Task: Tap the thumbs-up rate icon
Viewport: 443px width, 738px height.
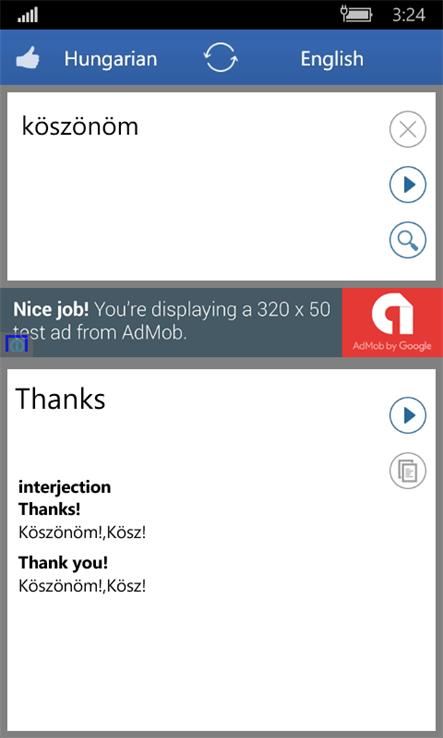Action: [28, 59]
